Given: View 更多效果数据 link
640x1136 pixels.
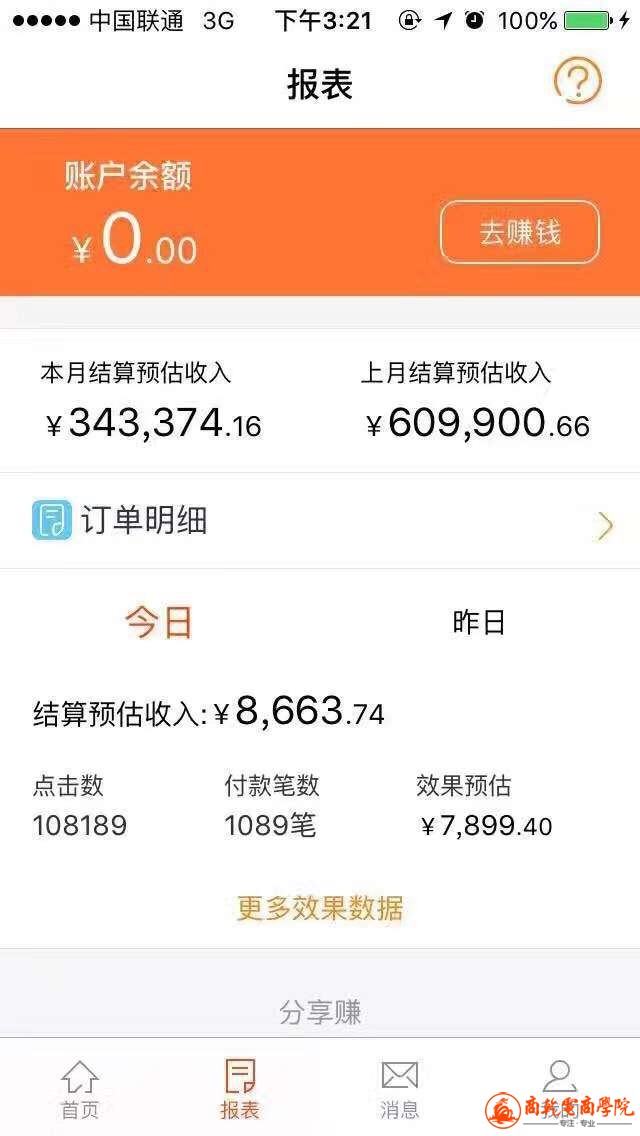Looking at the screenshot, I should pyautogui.click(x=320, y=908).
